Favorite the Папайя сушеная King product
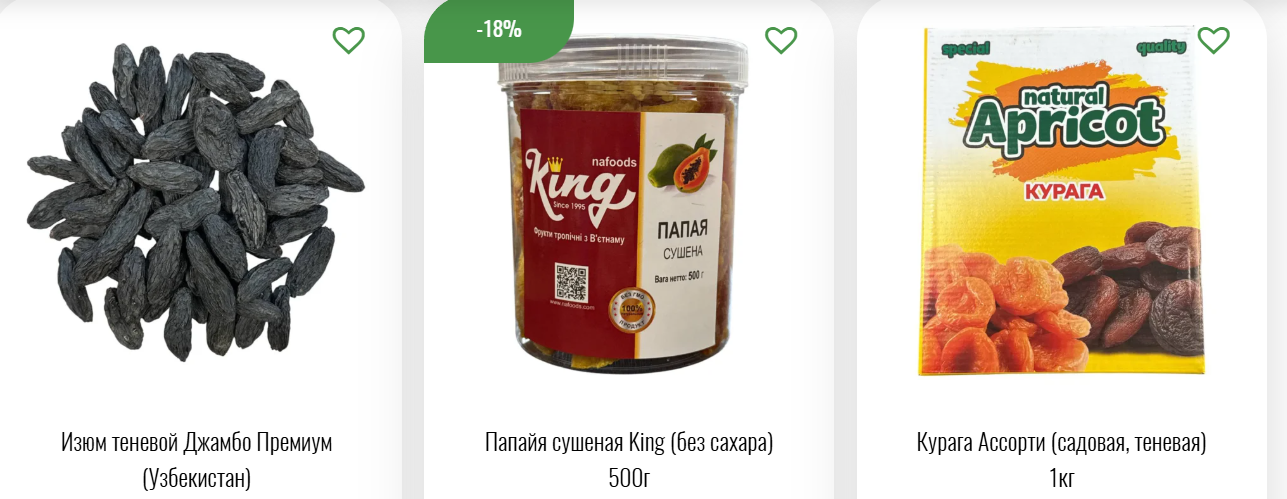The width and height of the screenshot is (1287, 499). pos(780,40)
